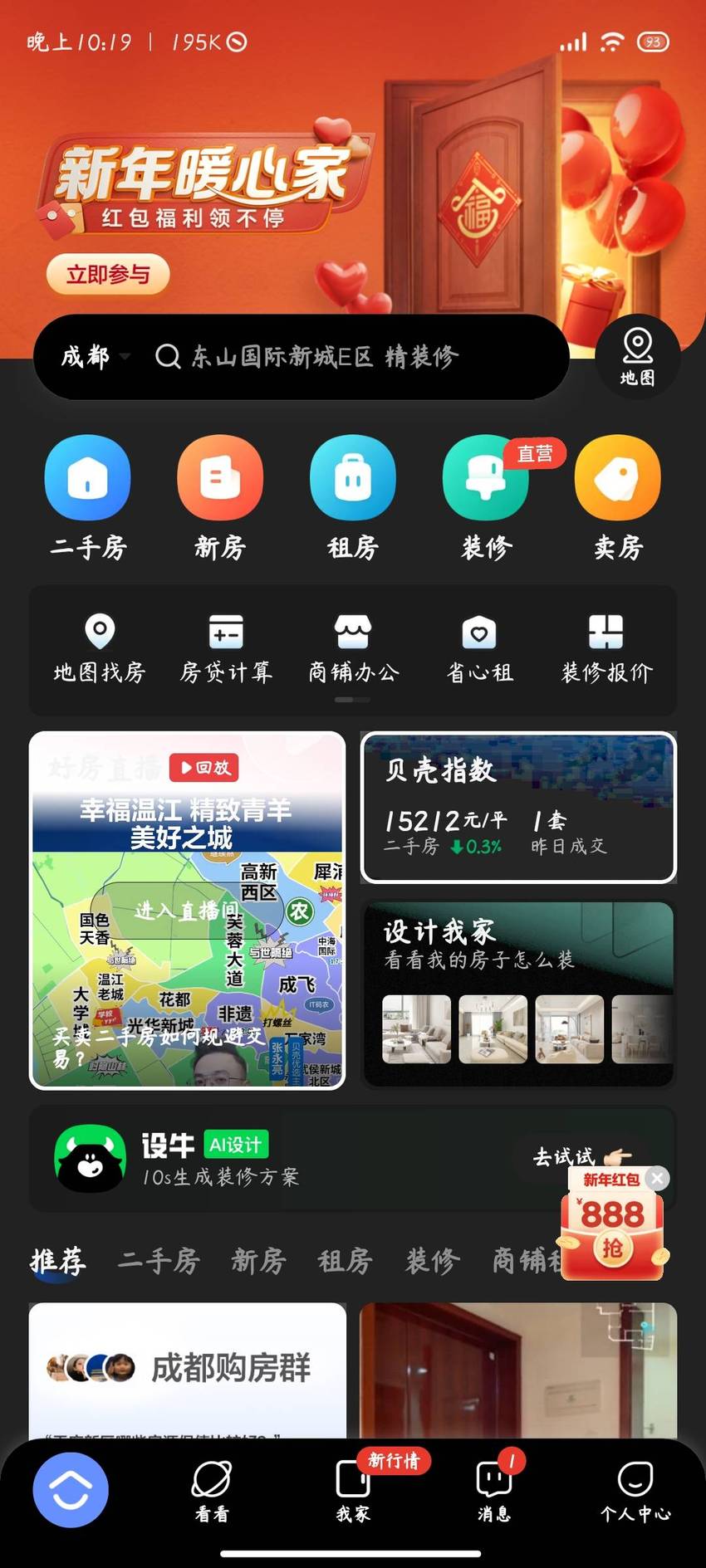The width and height of the screenshot is (706, 1568).
Task: Go to 个人中心 profile tab
Action: [x=635, y=1492]
